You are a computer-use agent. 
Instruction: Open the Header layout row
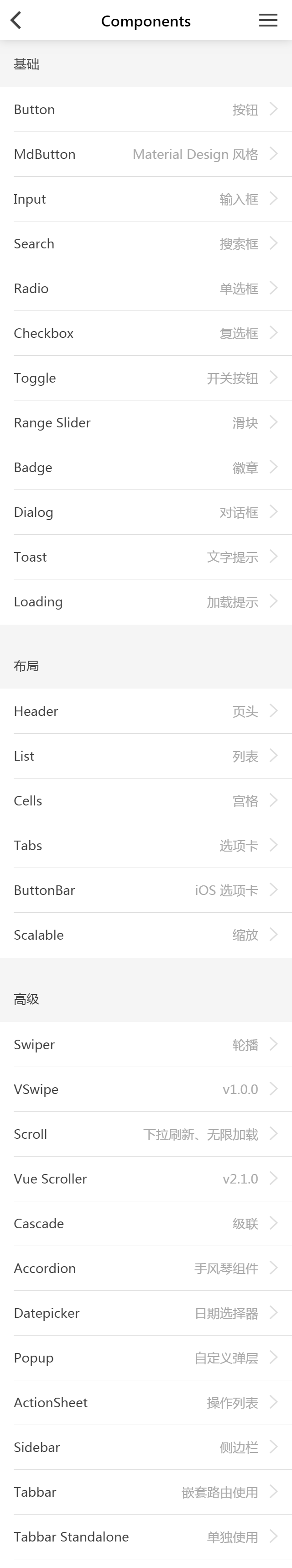146,711
